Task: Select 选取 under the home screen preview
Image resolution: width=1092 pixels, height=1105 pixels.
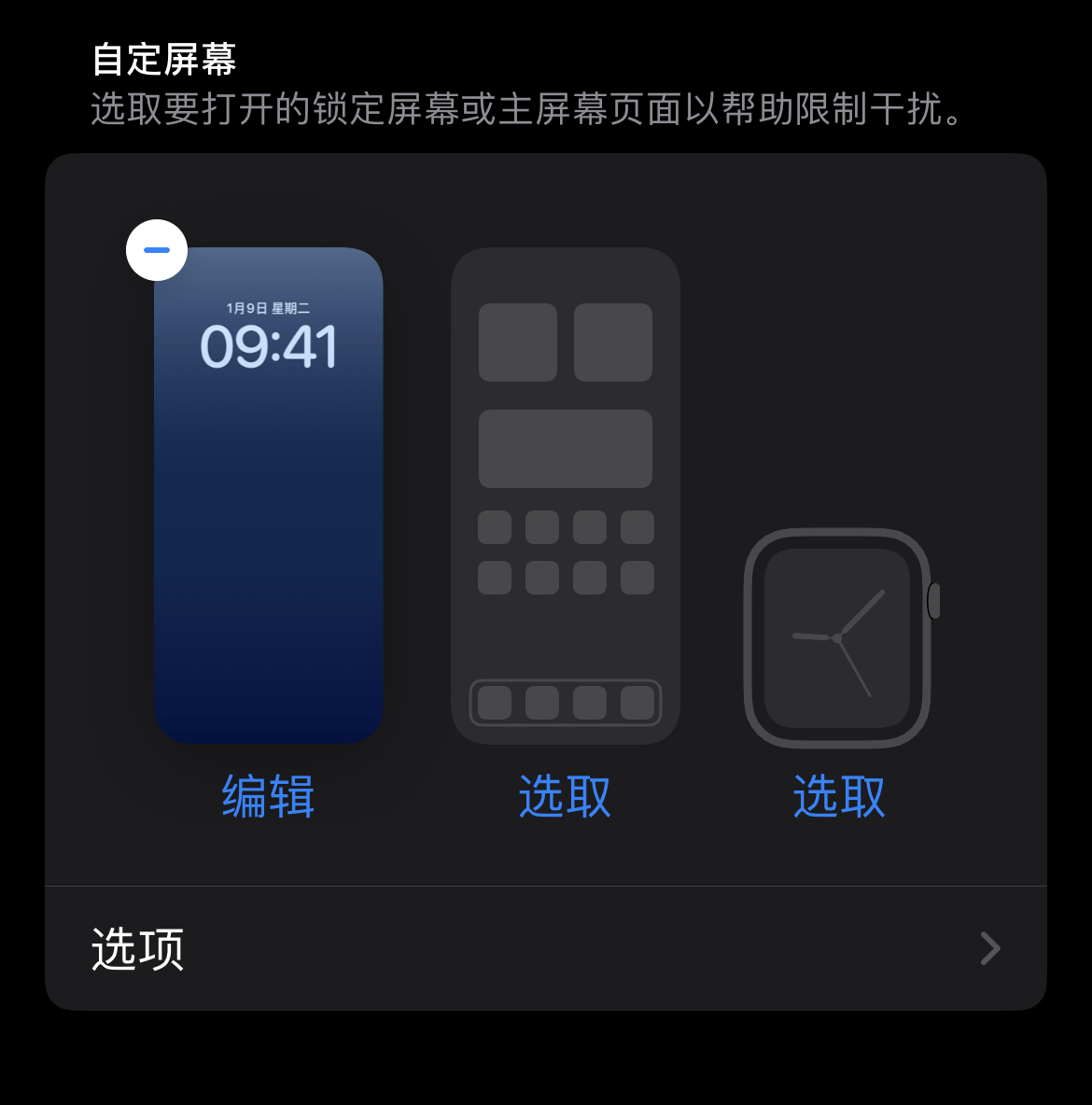Action: pos(564,797)
